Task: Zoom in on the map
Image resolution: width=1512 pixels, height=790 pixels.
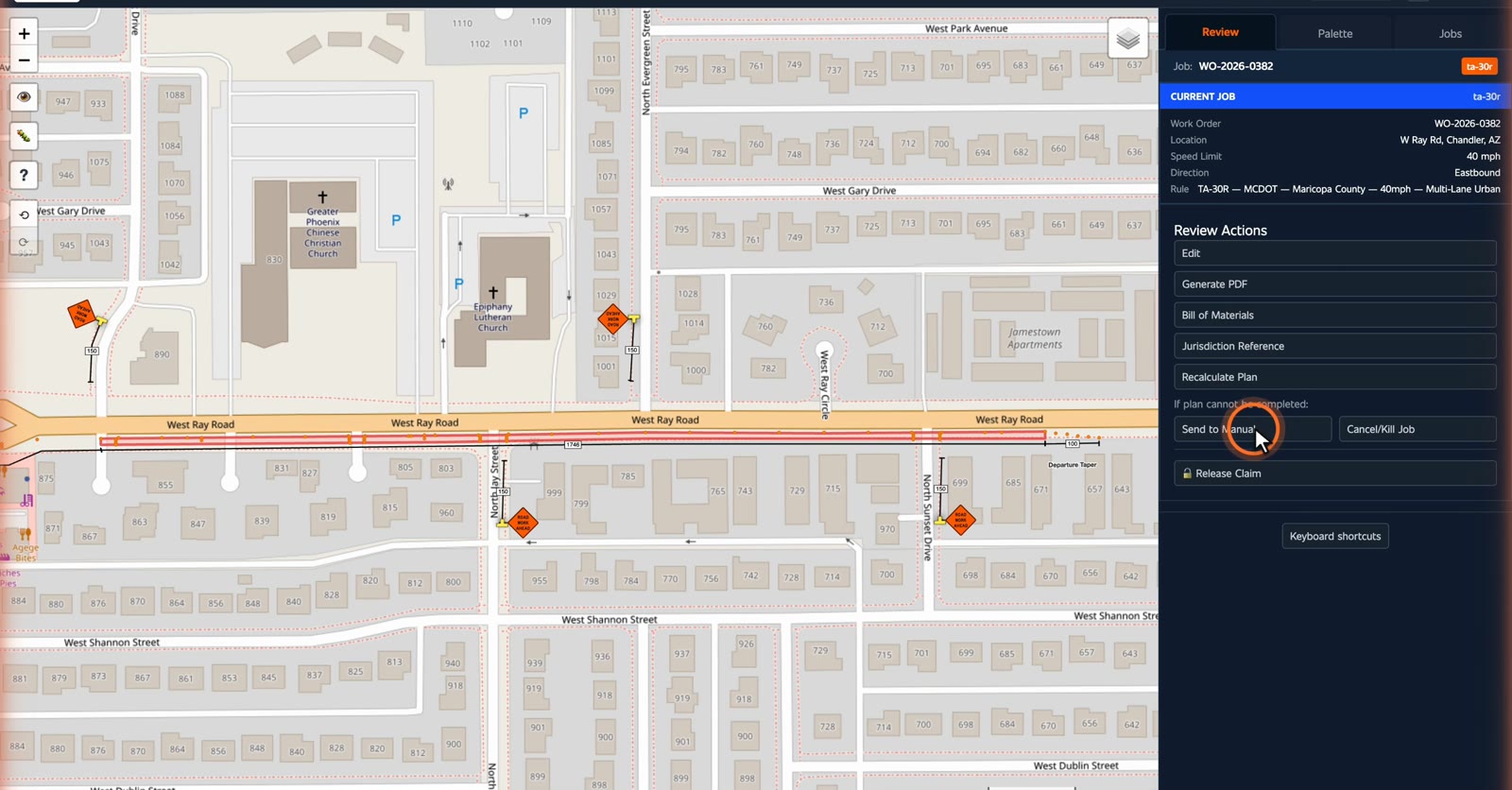Action: (25, 33)
